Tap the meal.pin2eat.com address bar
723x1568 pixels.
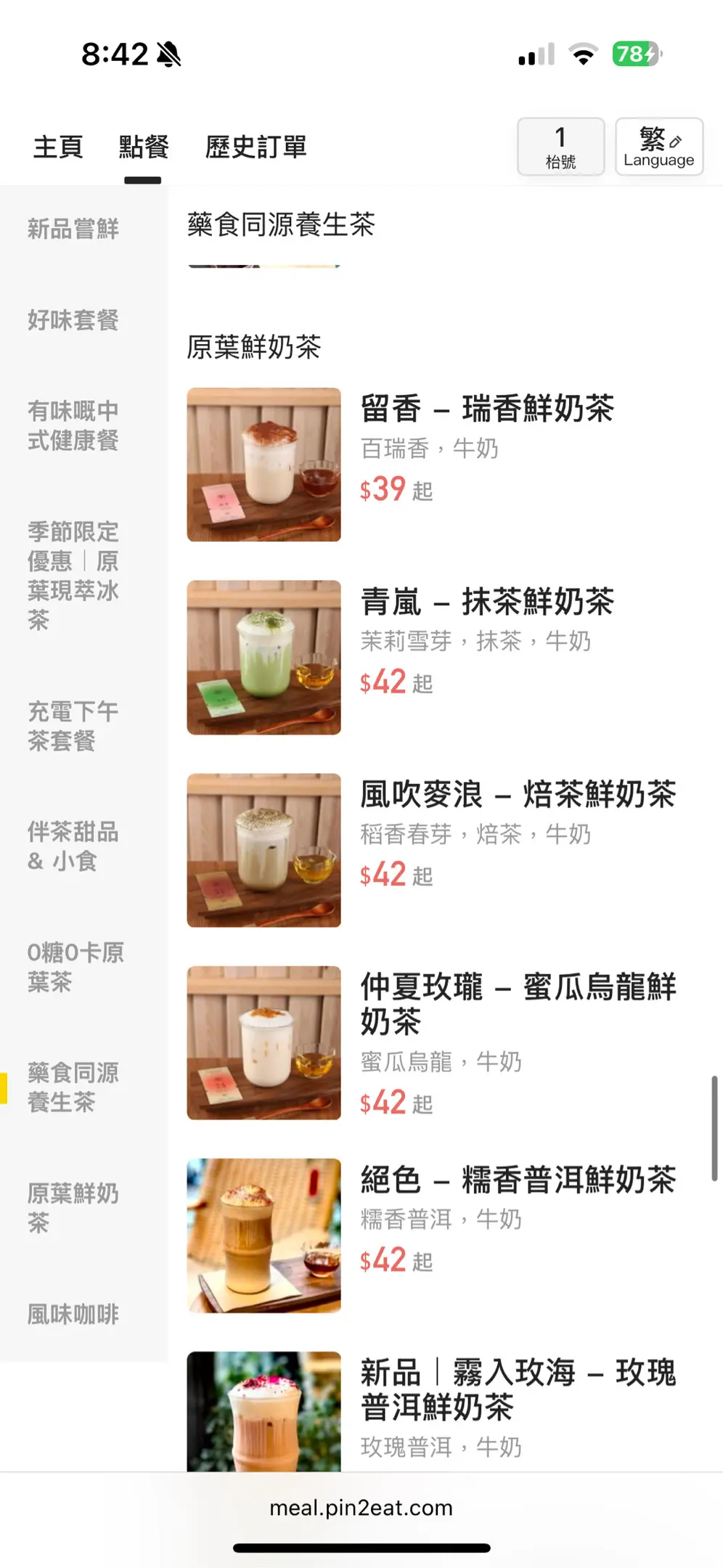(x=361, y=1508)
